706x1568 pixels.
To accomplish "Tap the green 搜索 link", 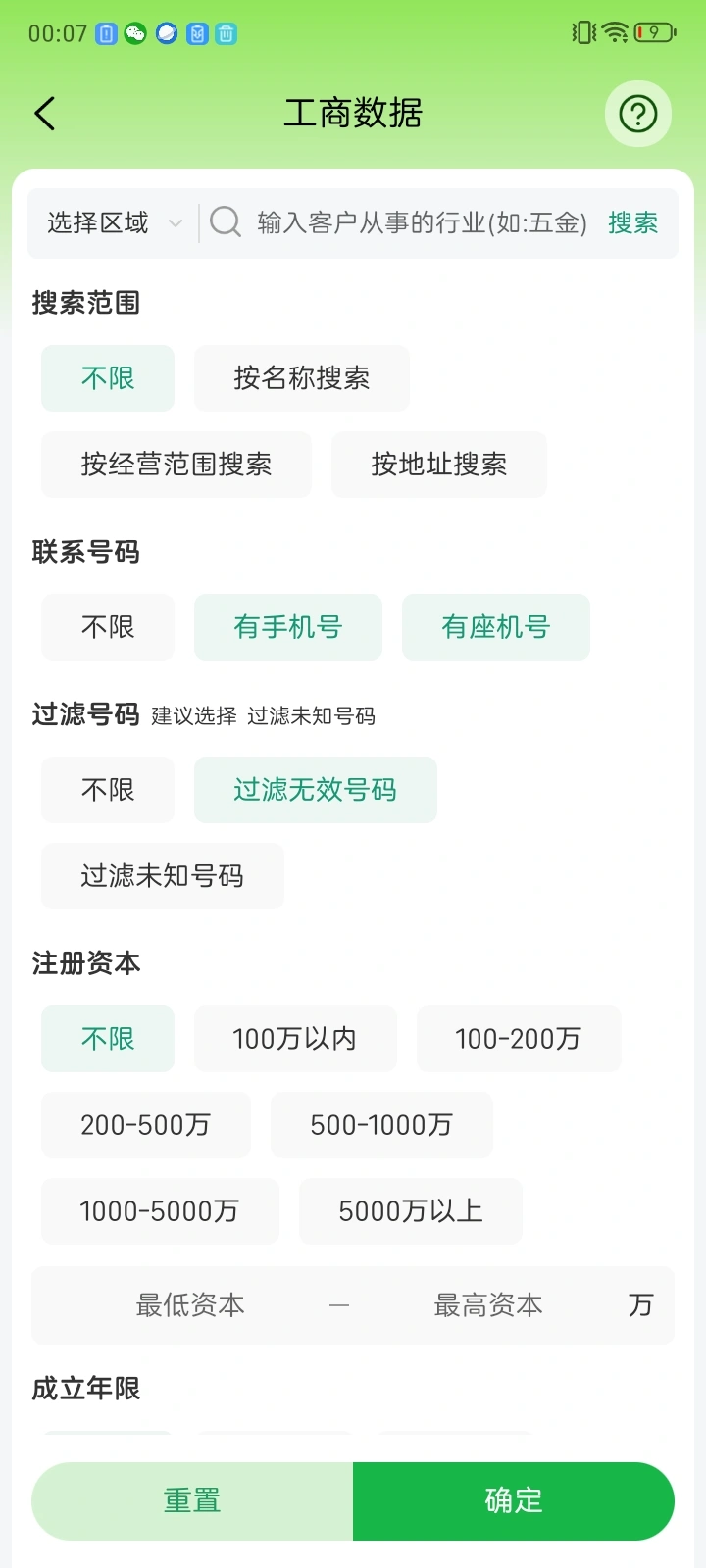I will point(632,223).
